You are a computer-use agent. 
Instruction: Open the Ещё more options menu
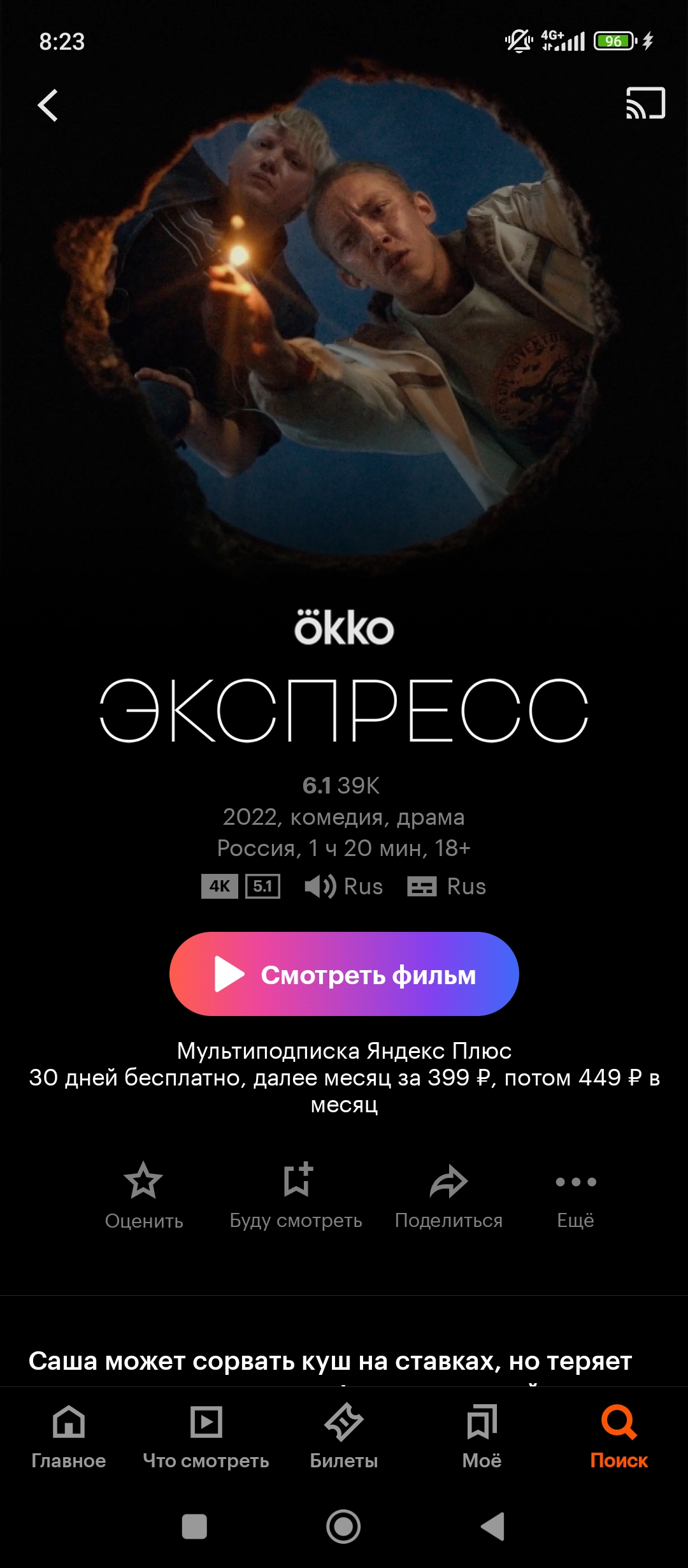click(575, 1195)
